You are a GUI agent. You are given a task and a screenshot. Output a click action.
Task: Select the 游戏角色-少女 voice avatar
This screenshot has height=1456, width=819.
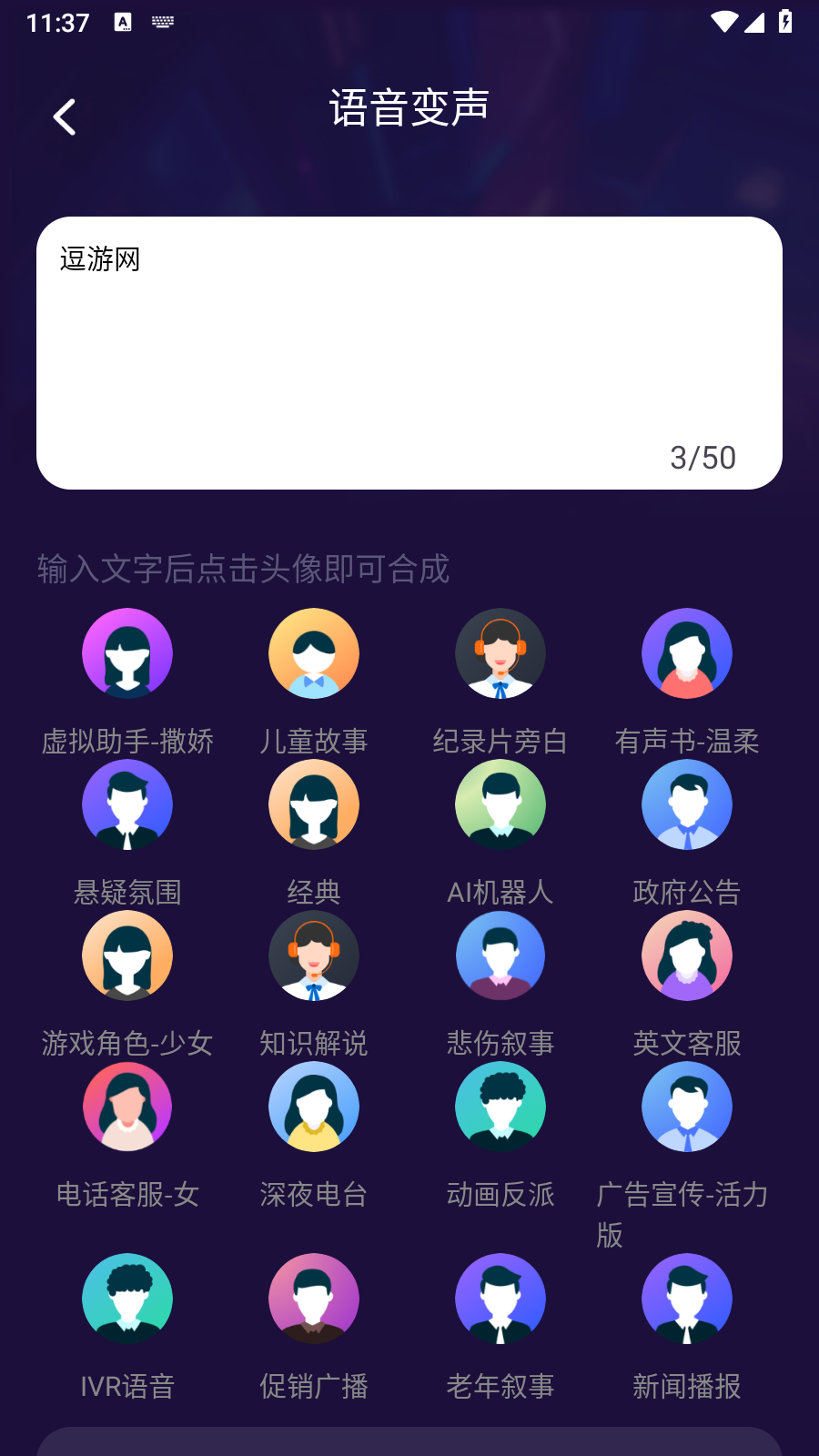[x=127, y=955]
